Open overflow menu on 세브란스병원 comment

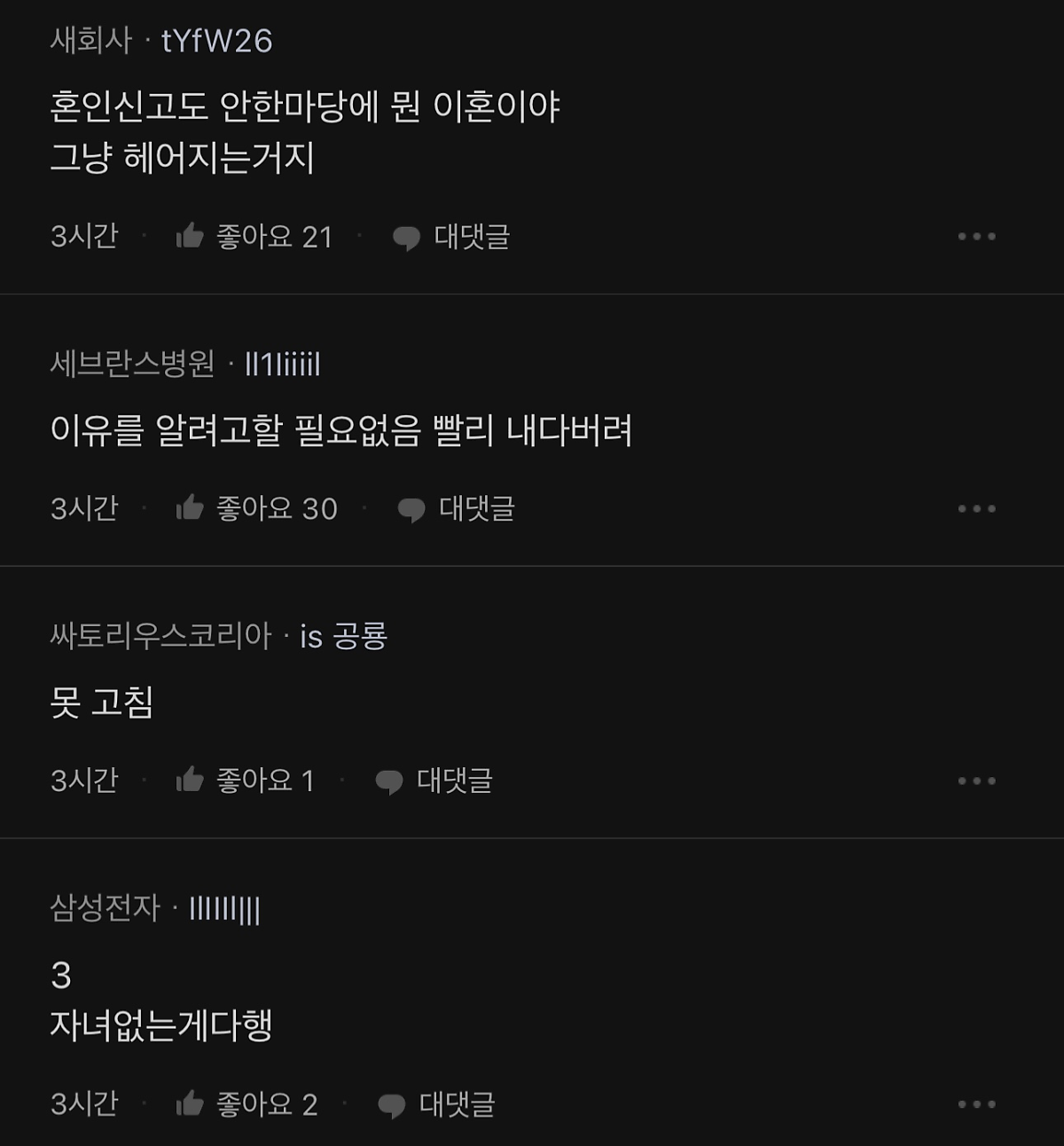[976, 509]
